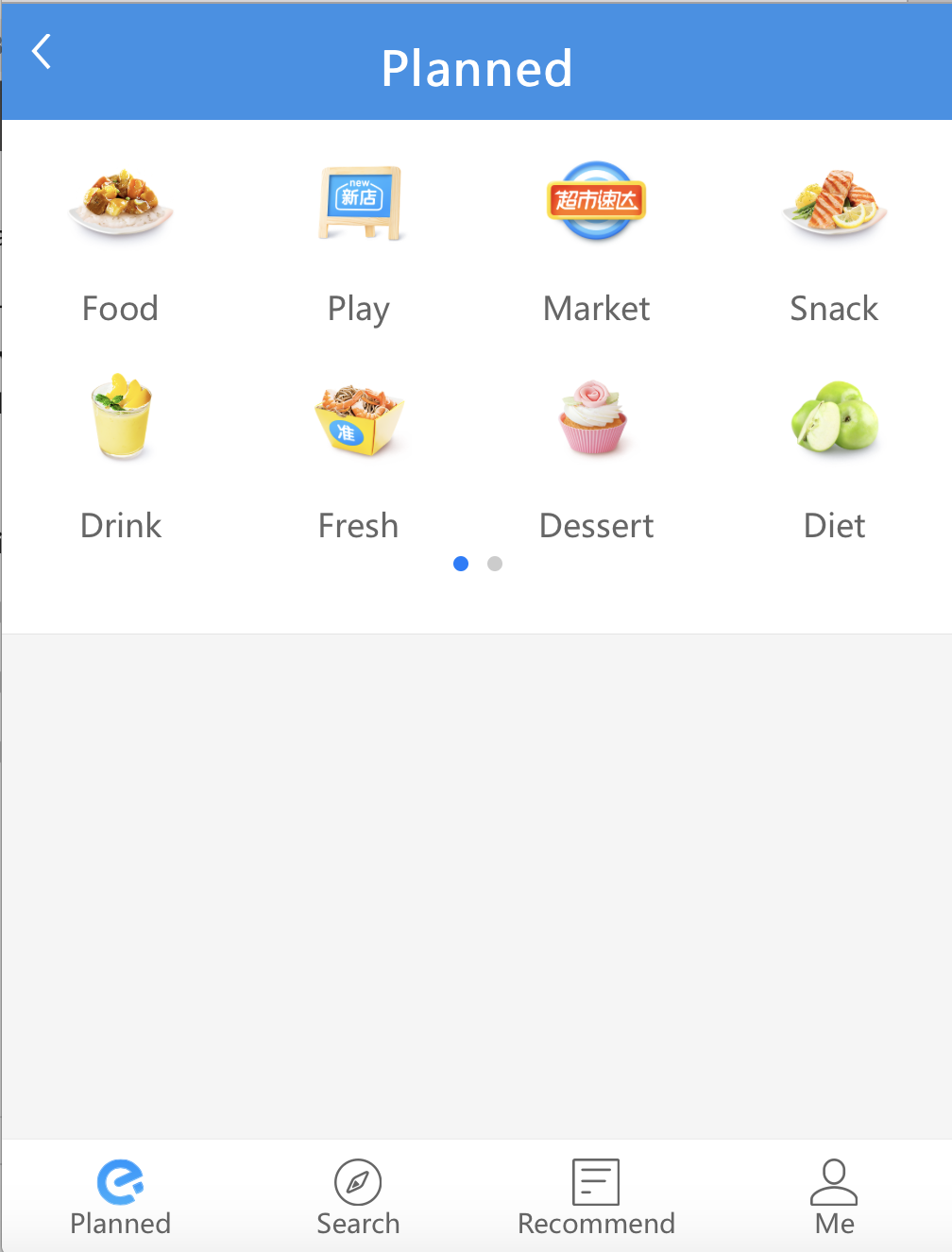Tap the second page indicator dot

(x=495, y=564)
